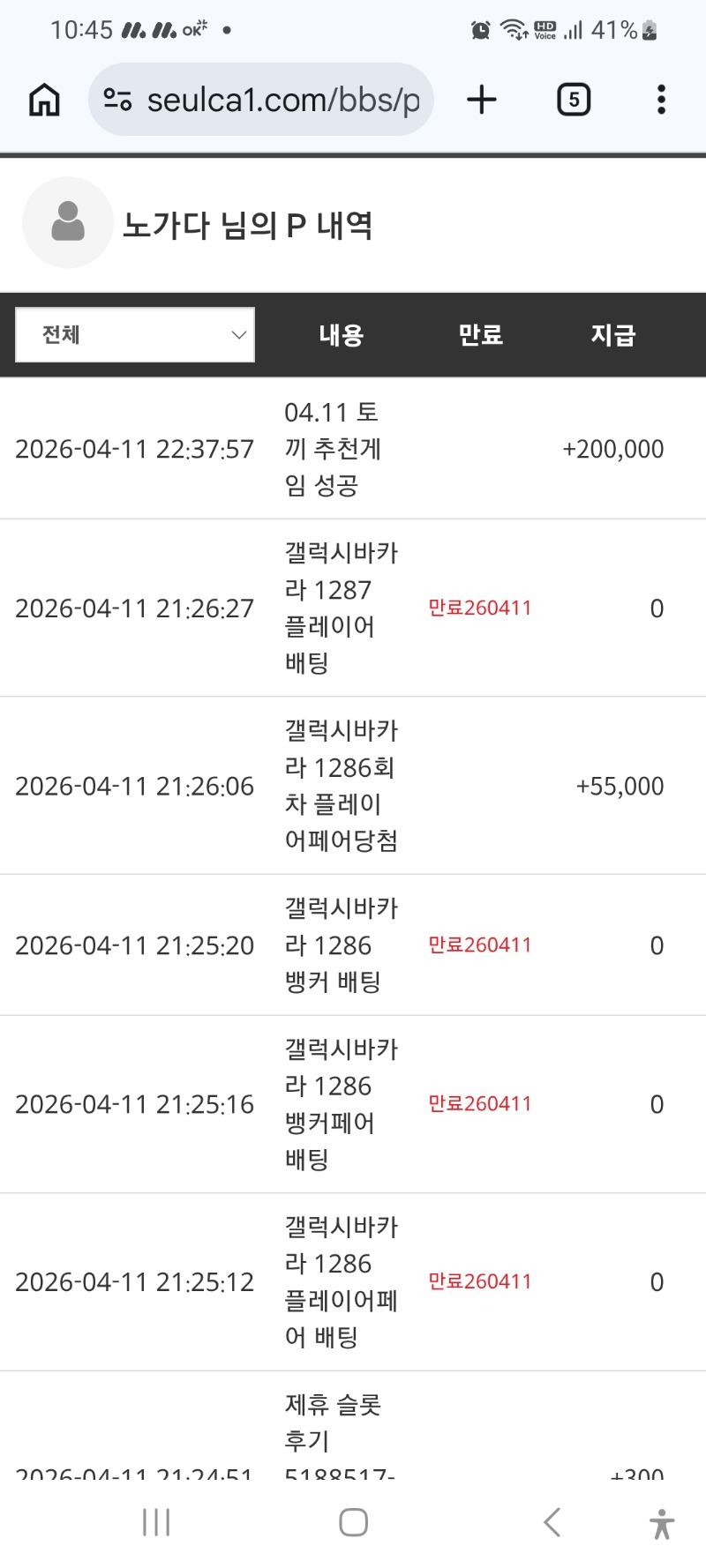The height and width of the screenshot is (1568, 706).
Task: Go back with system navigation
Action: pos(552,1522)
